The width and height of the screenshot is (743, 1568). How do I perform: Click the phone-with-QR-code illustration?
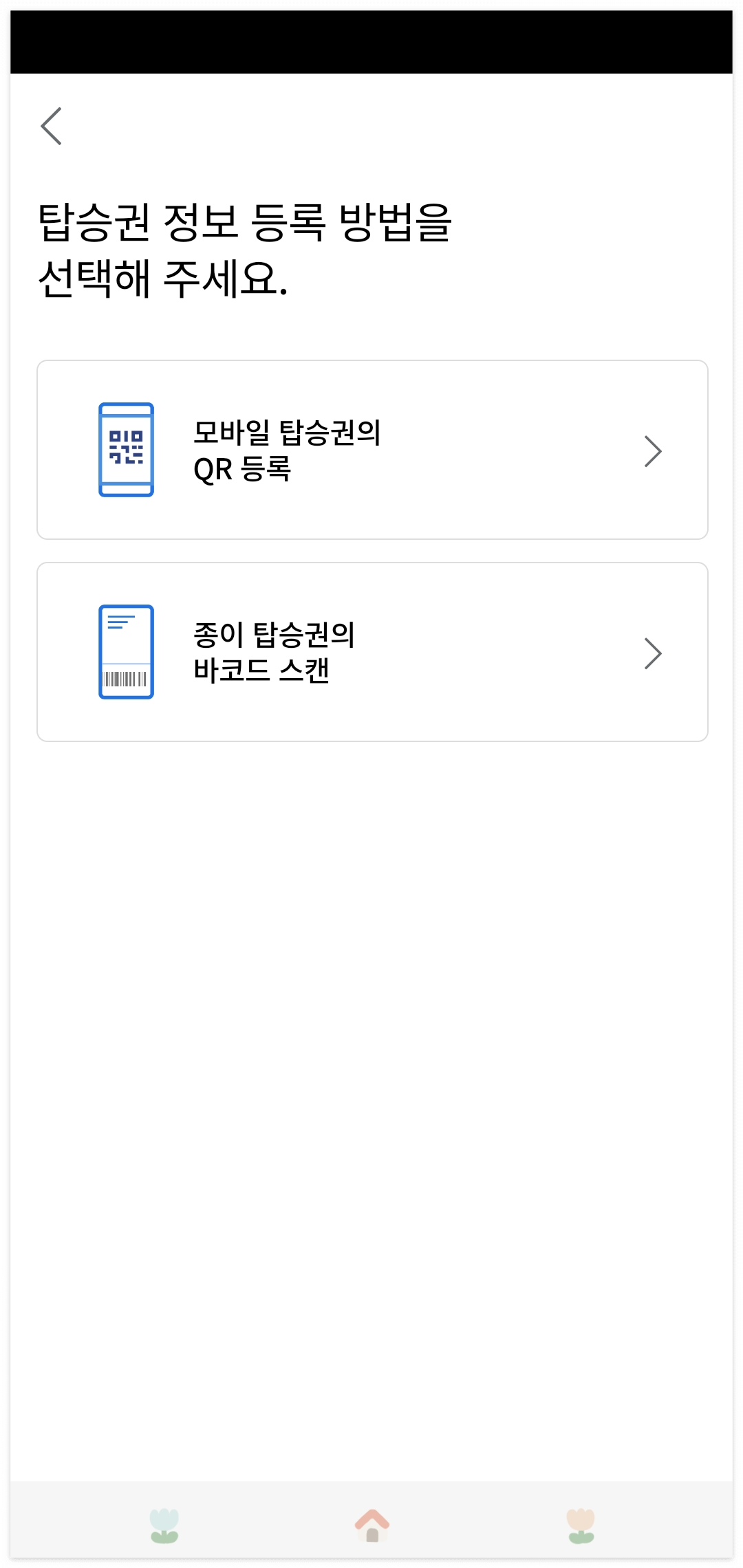tap(127, 450)
